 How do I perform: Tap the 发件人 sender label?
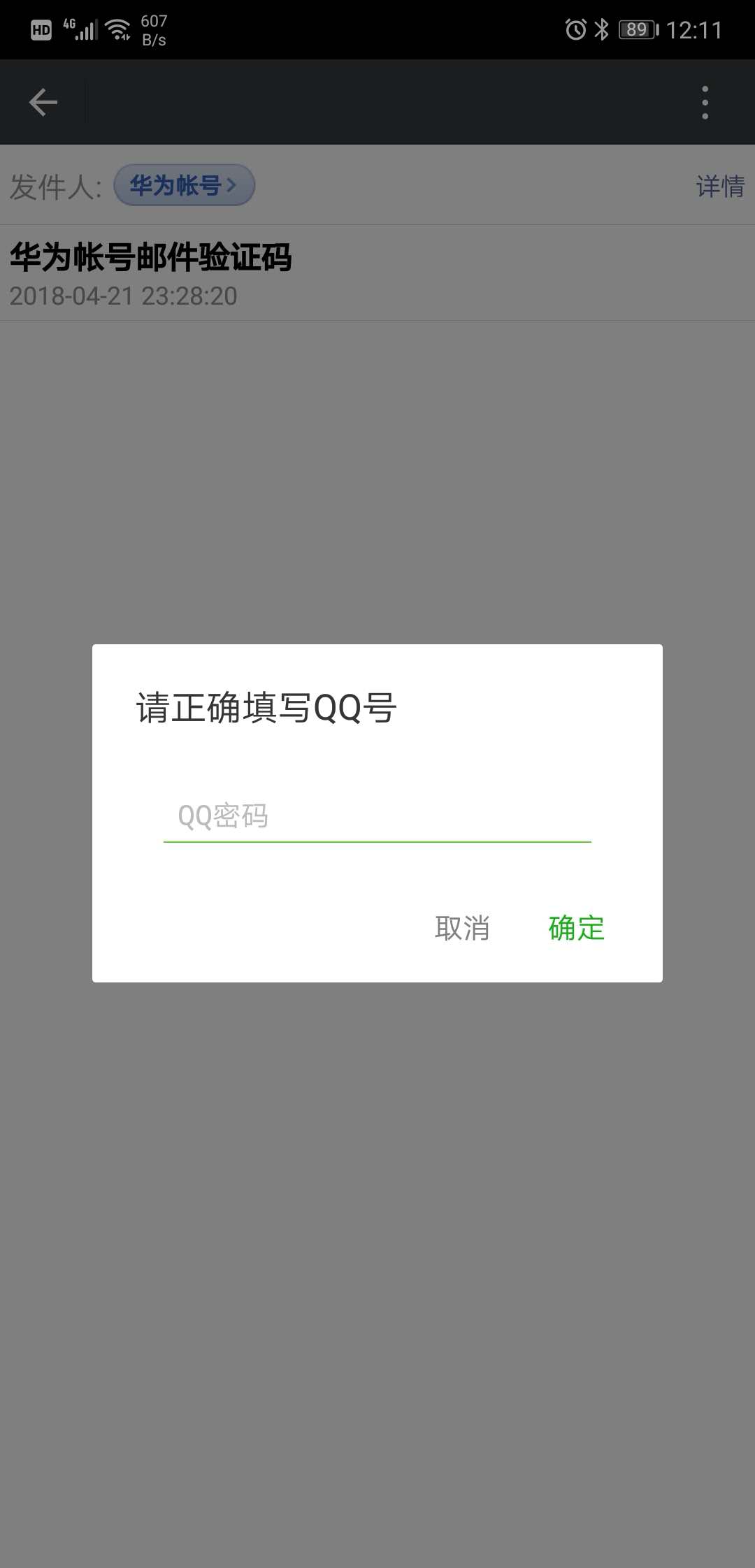tap(55, 185)
